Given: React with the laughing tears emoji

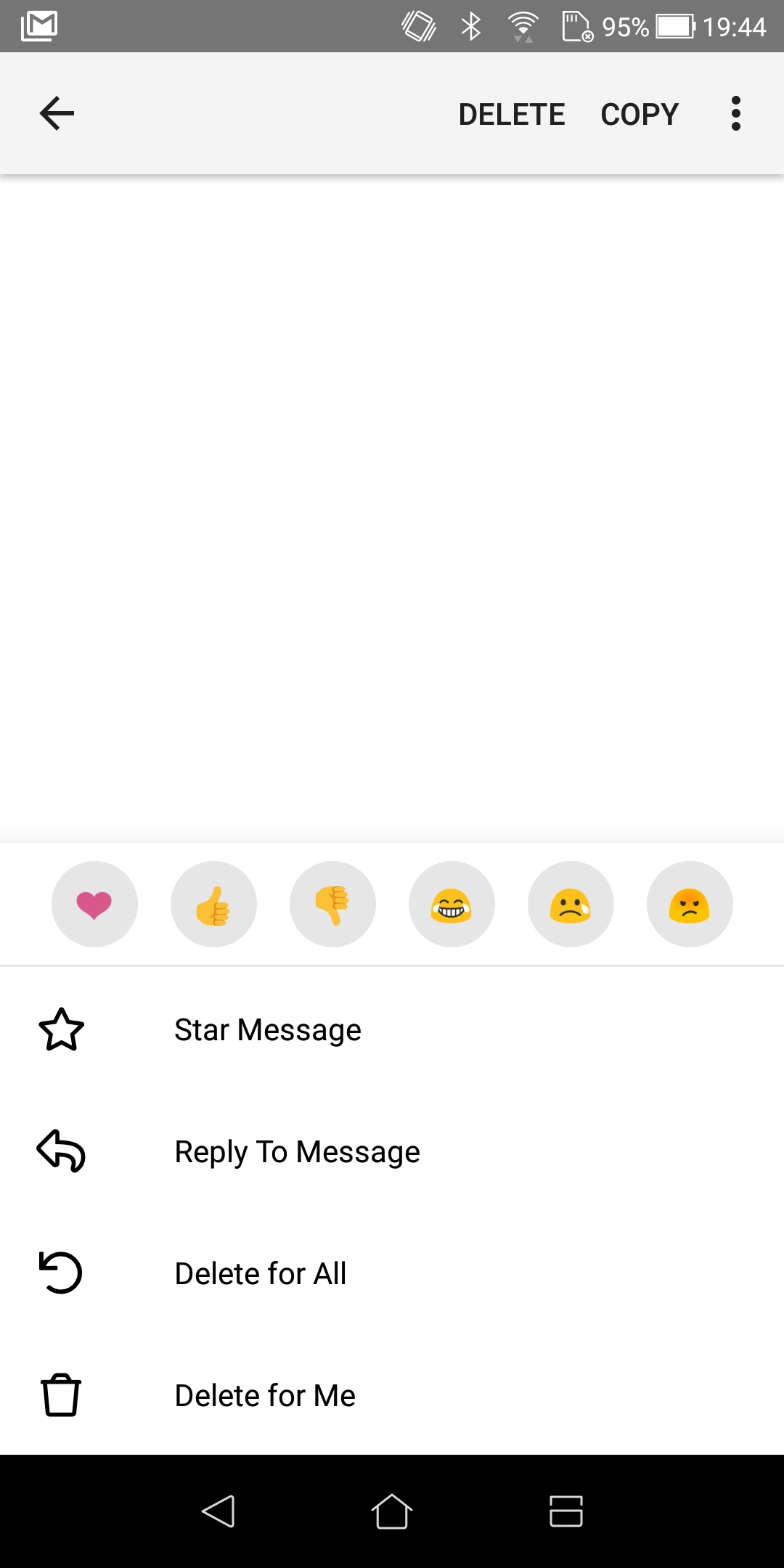Looking at the screenshot, I should coord(452,905).
